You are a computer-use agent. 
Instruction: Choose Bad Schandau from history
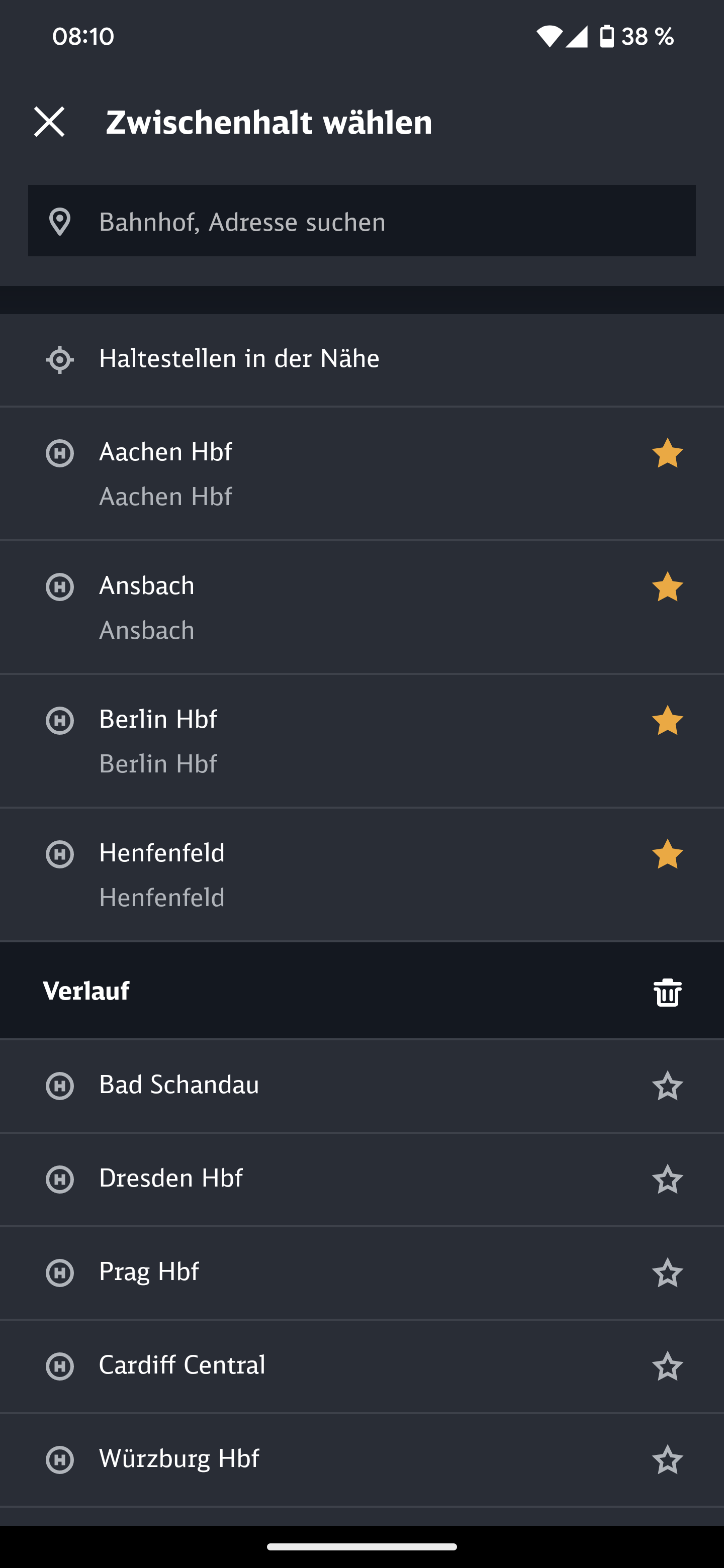(323, 1086)
